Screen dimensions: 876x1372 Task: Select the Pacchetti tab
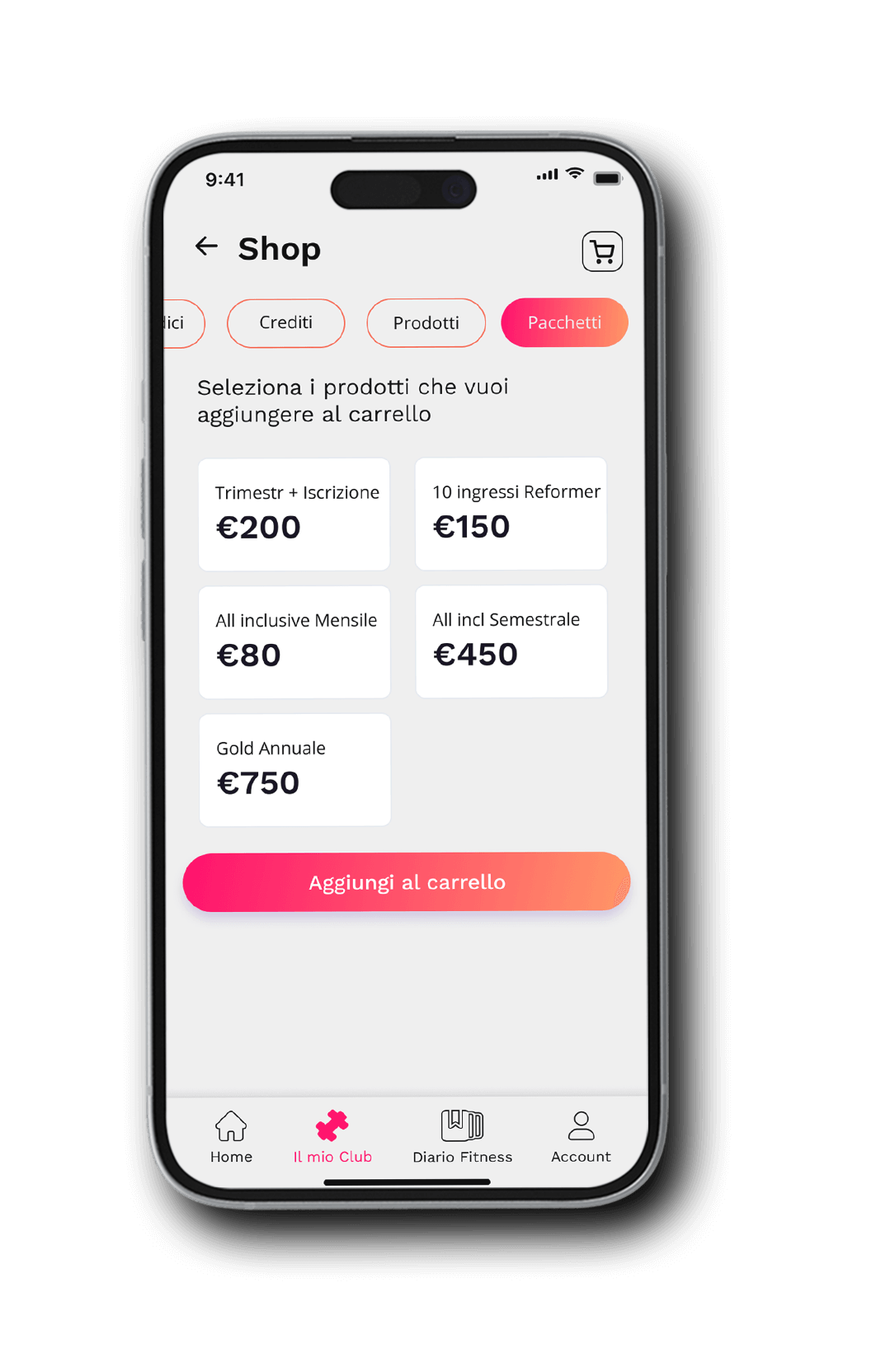[x=564, y=322]
